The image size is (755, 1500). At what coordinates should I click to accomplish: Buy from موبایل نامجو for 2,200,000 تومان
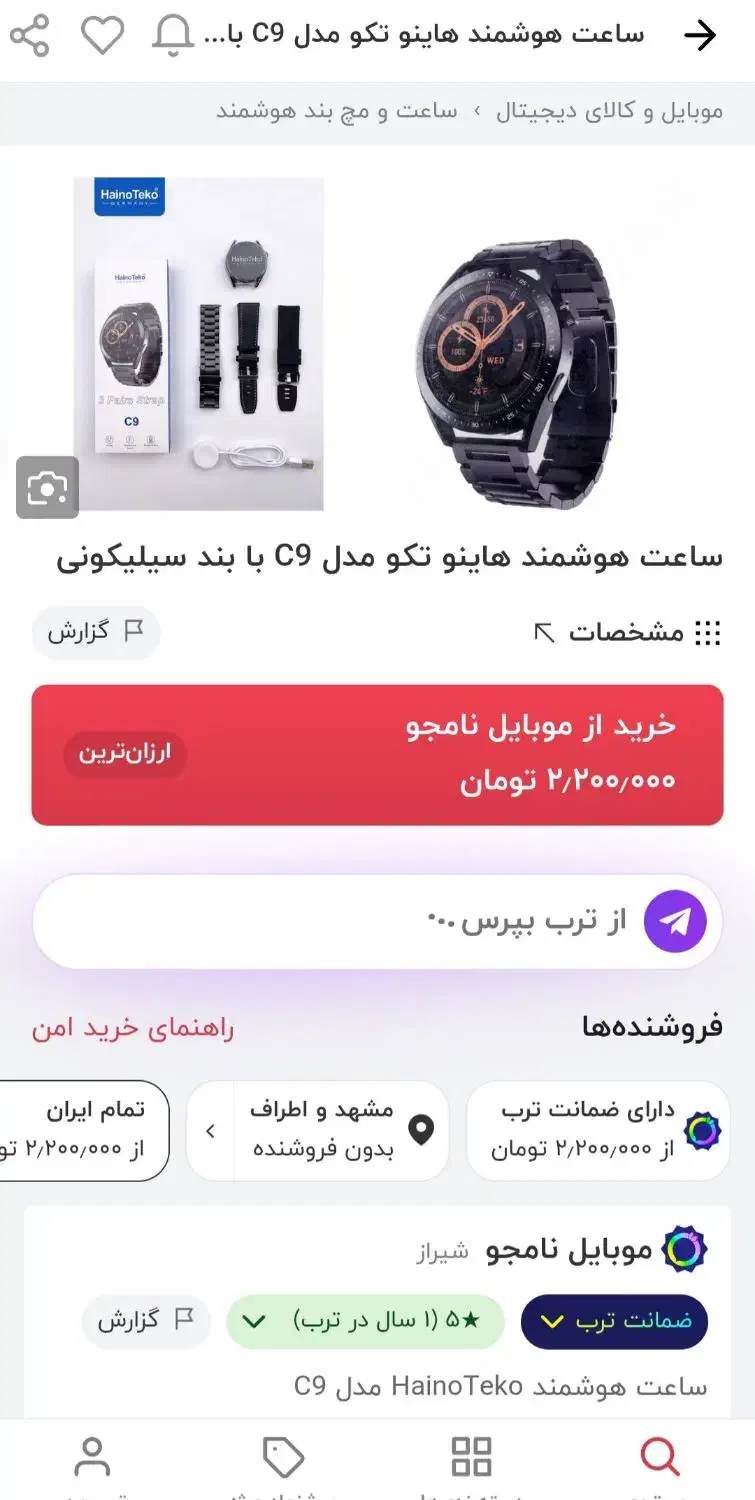pyautogui.click(x=377, y=755)
